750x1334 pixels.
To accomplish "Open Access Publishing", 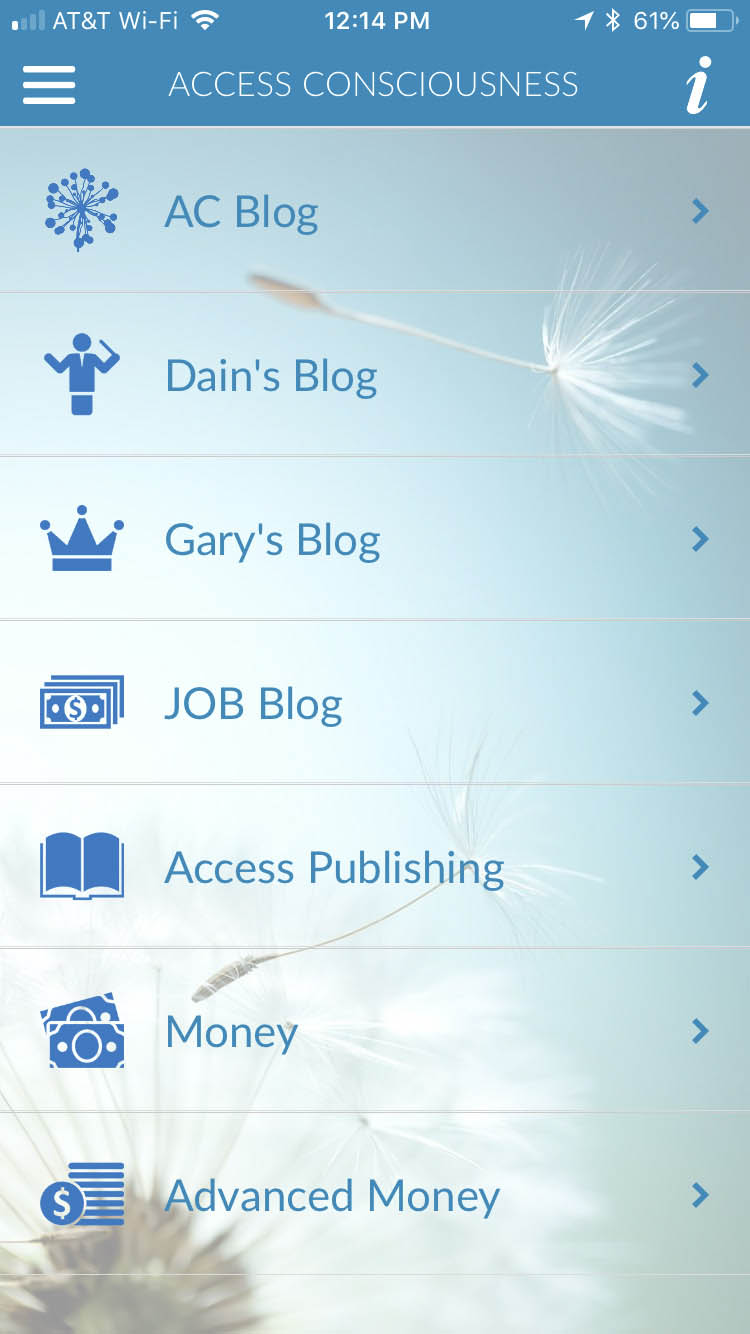I will click(375, 867).
